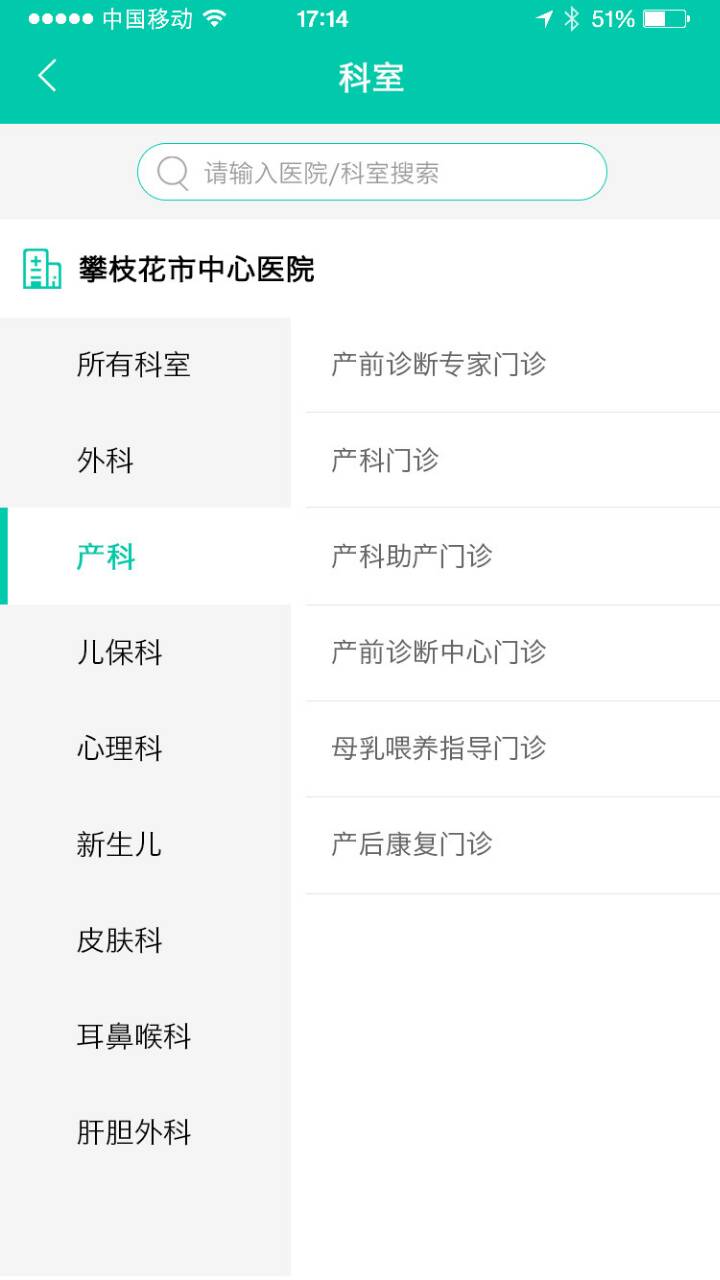Open 产后康复门诊
Viewport: 720px width, 1280px height.
(x=513, y=844)
